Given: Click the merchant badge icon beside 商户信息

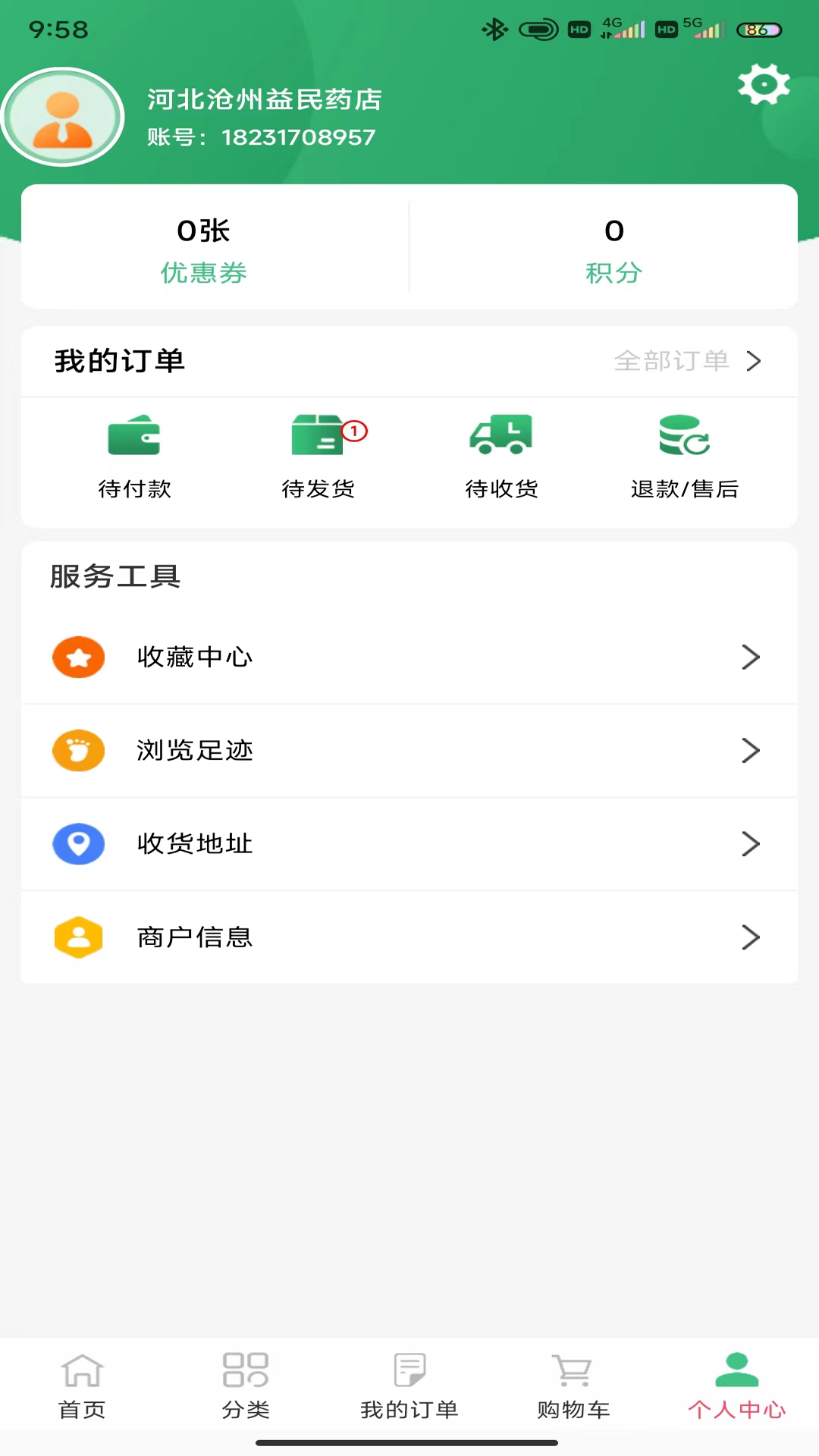Looking at the screenshot, I should (x=78, y=937).
